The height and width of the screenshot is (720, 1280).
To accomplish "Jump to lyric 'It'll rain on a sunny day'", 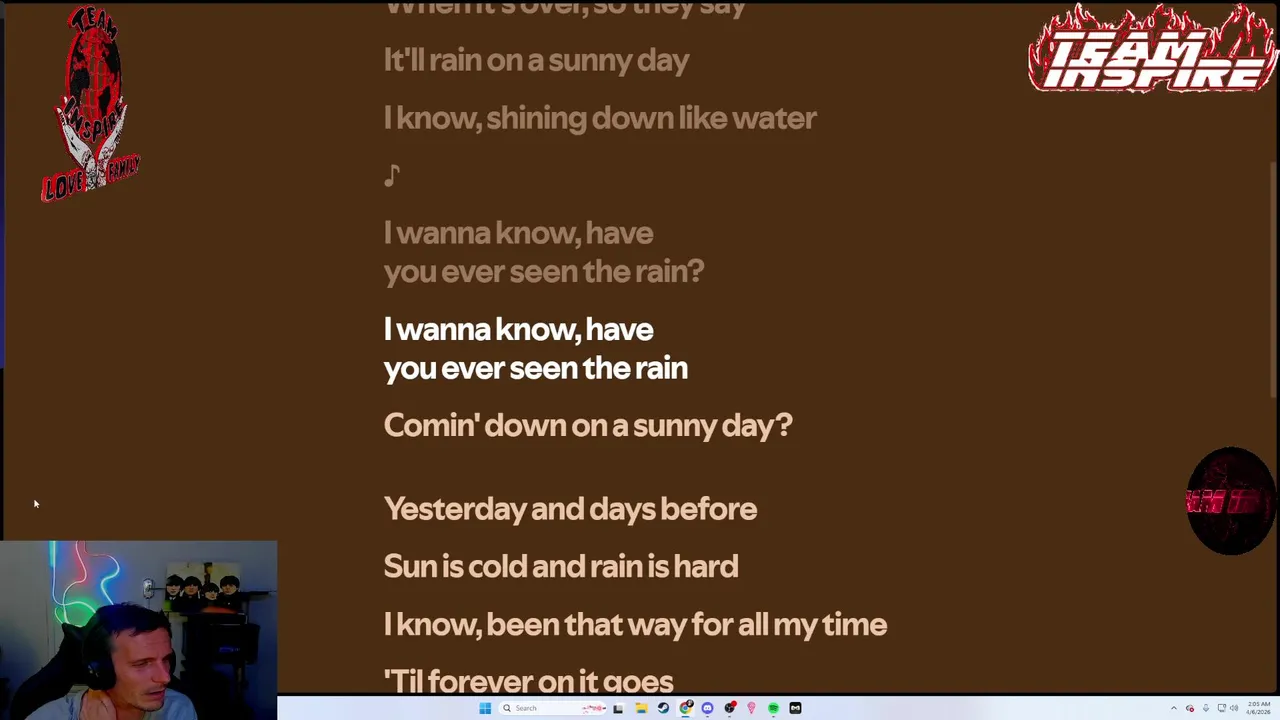I will coord(536,60).
